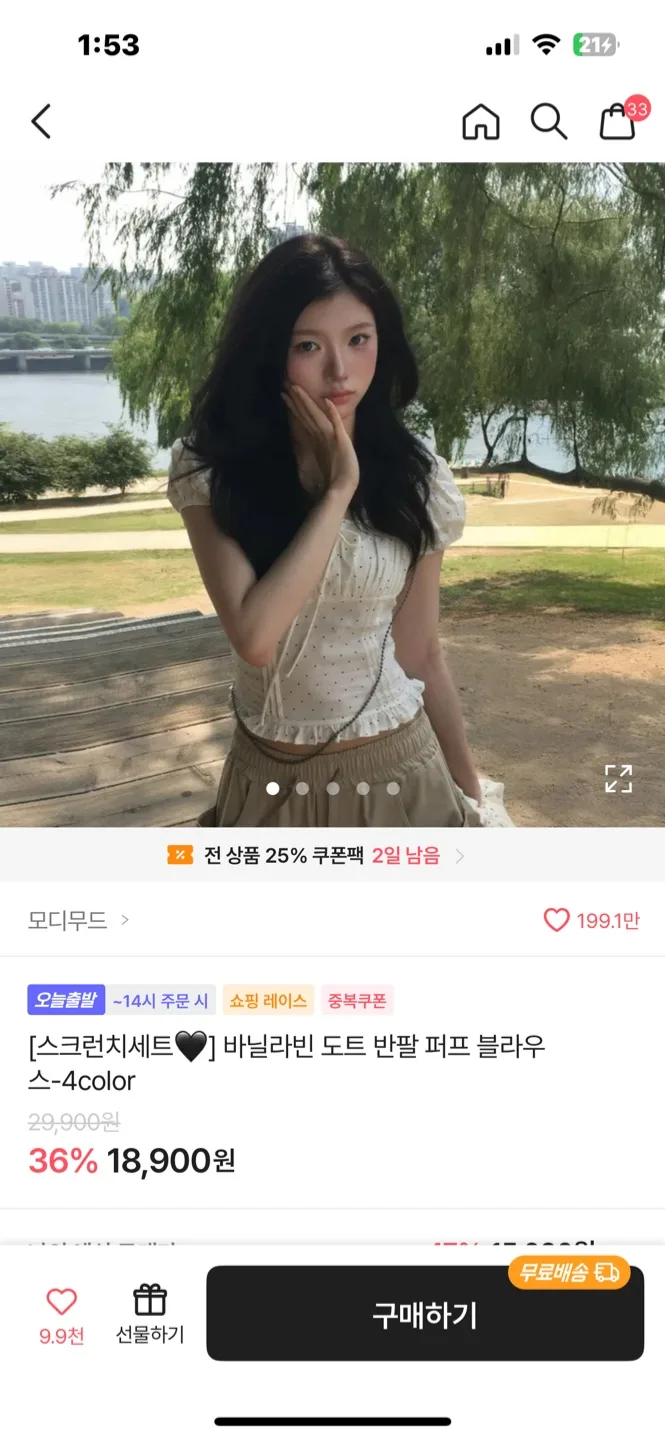Open the 25% coupon pack banner

click(x=318, y=855)
